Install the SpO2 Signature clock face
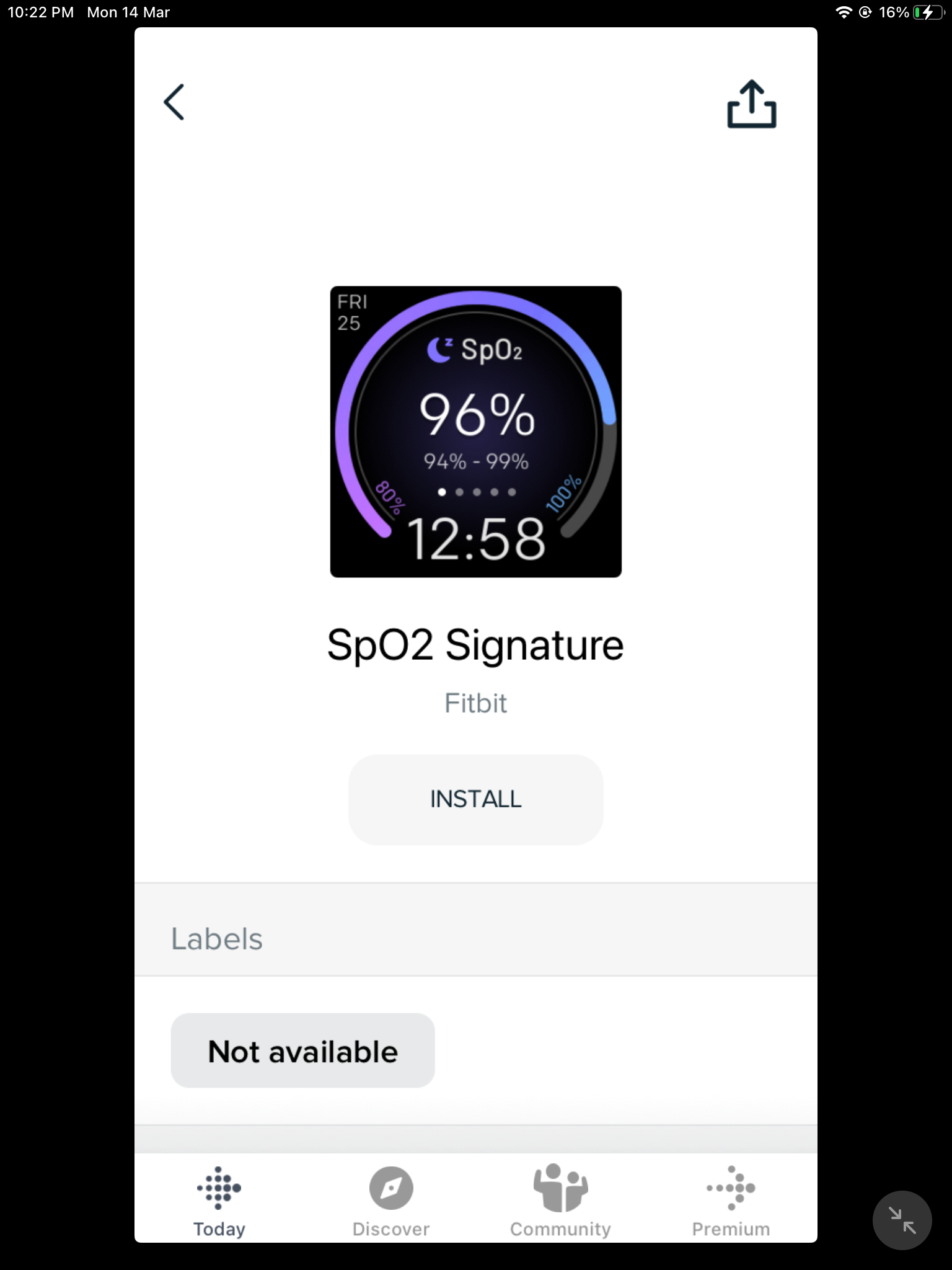The height and width of the screenshot is (1270, 952). [x=475, y=799]
